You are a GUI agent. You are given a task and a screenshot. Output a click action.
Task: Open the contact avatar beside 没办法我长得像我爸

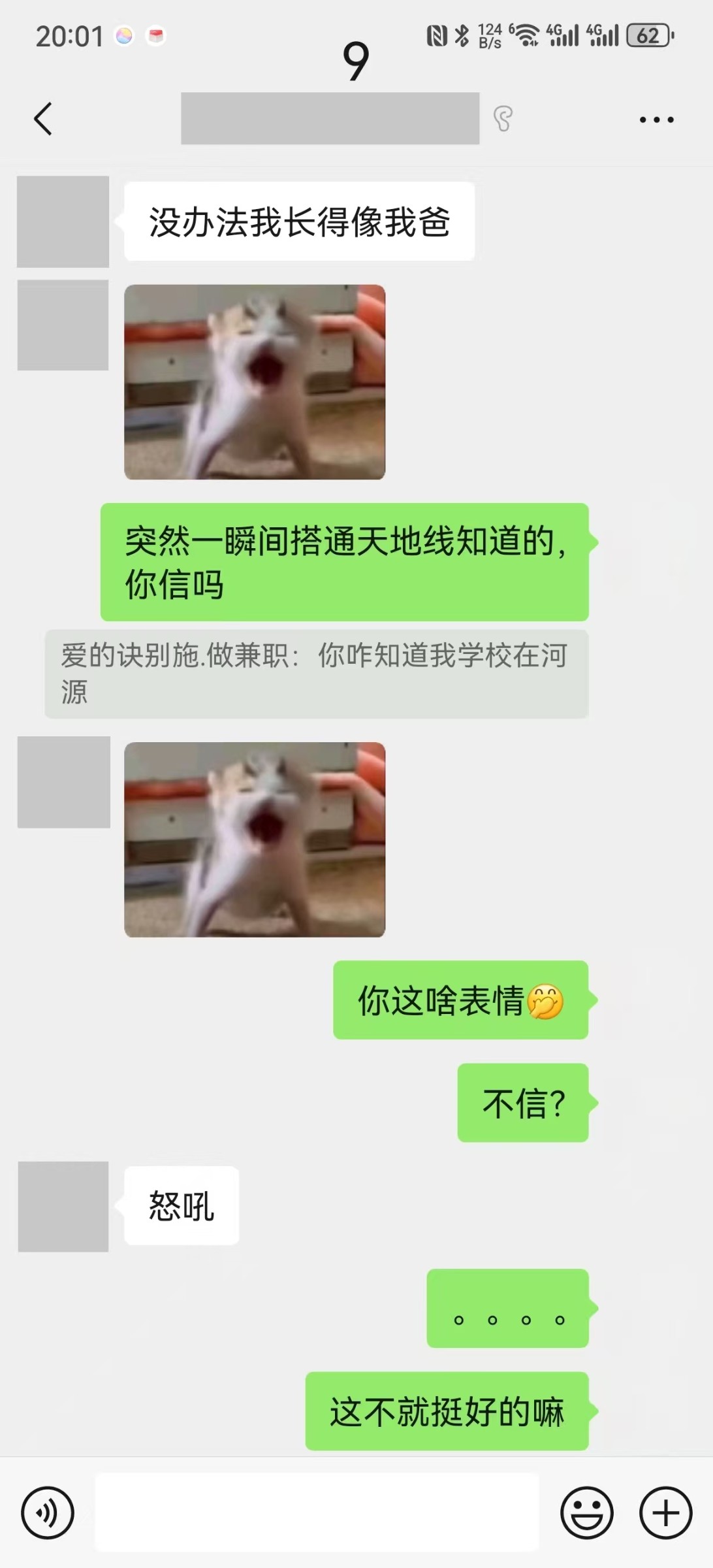pos(63,221)
